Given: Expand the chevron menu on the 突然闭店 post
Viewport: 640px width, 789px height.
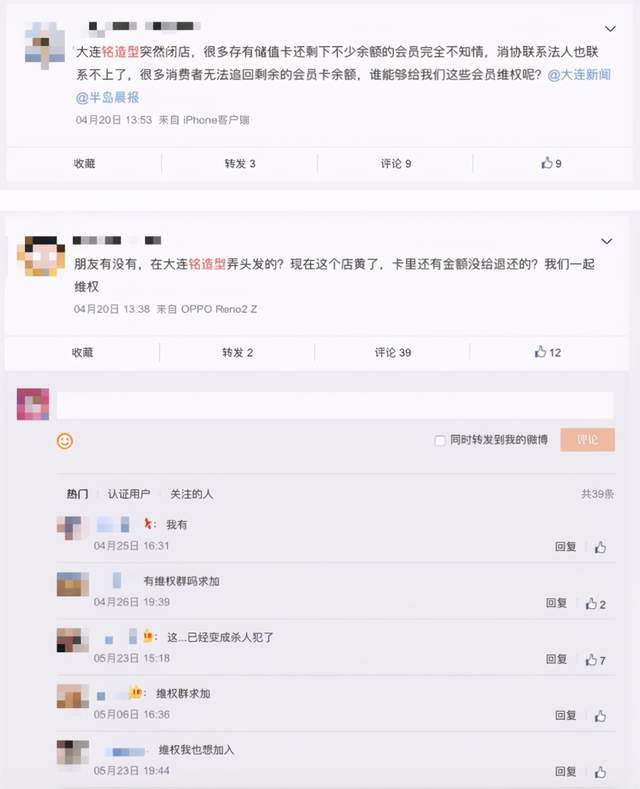Looking at the screenshot, I should (610, 28).
